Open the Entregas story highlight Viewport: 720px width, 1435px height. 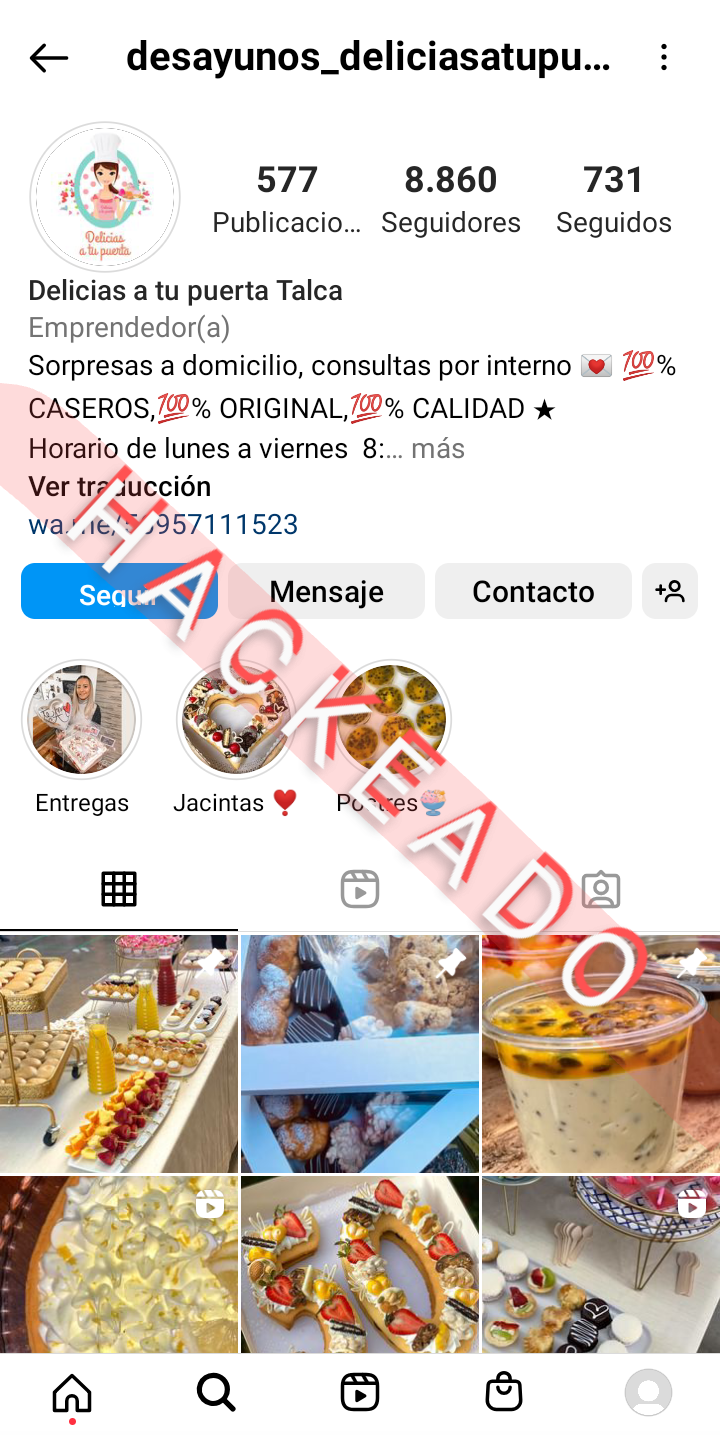click(81, 720)
